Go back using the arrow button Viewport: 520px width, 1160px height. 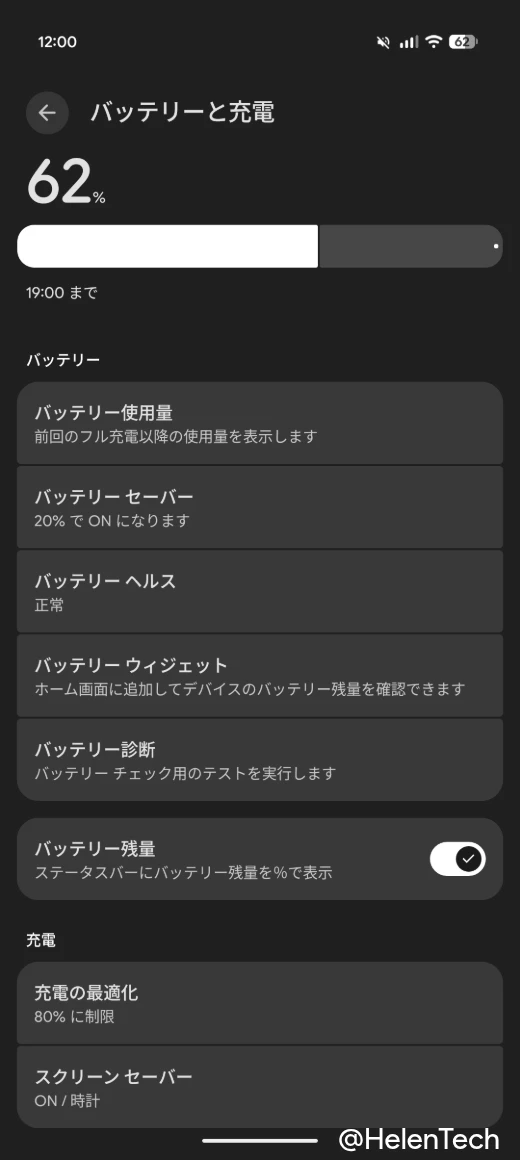[47, 112]
